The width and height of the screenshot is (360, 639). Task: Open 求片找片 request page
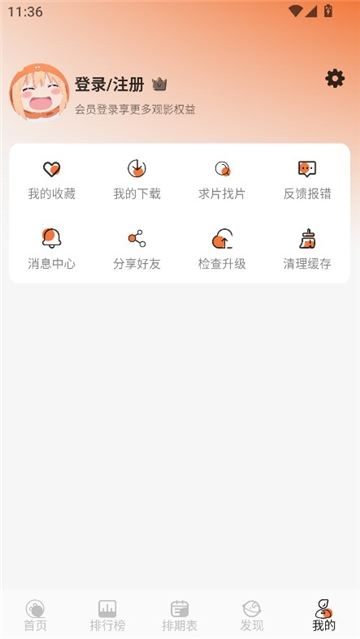(x=222, y=180)
